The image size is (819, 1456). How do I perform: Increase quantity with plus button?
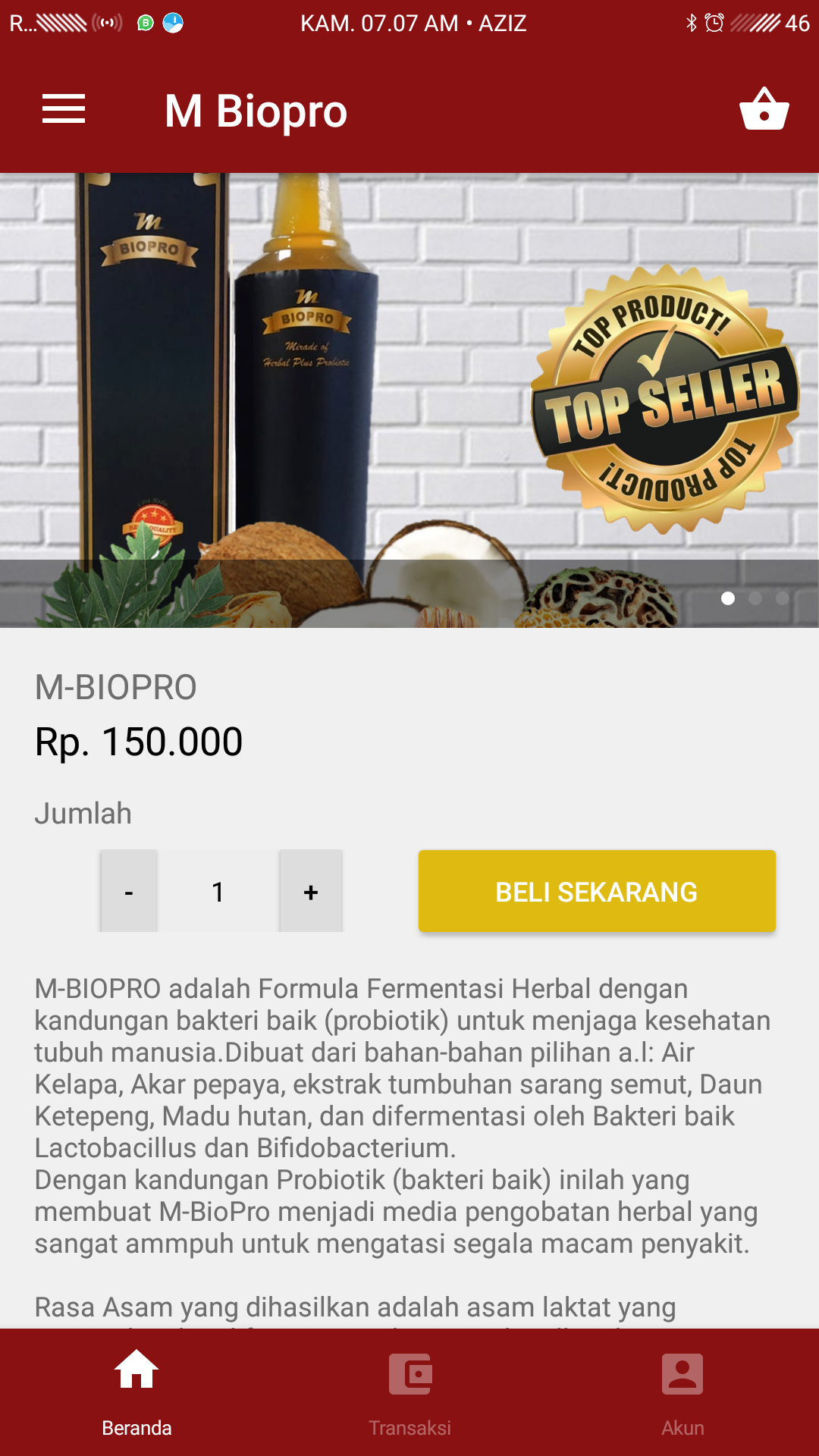[x=311, y=892]
